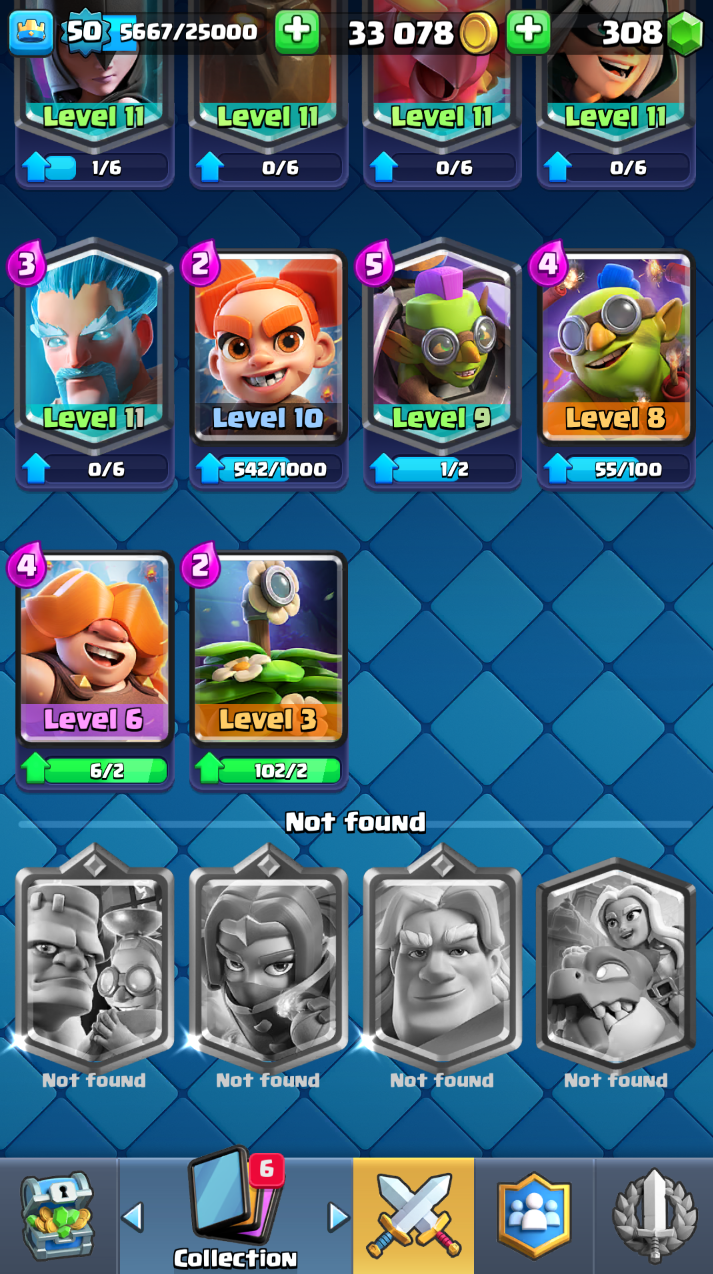Tap the left arrow beside Collection
713x1274 pixels.
pyautogui.click(x=132, y=1217)
